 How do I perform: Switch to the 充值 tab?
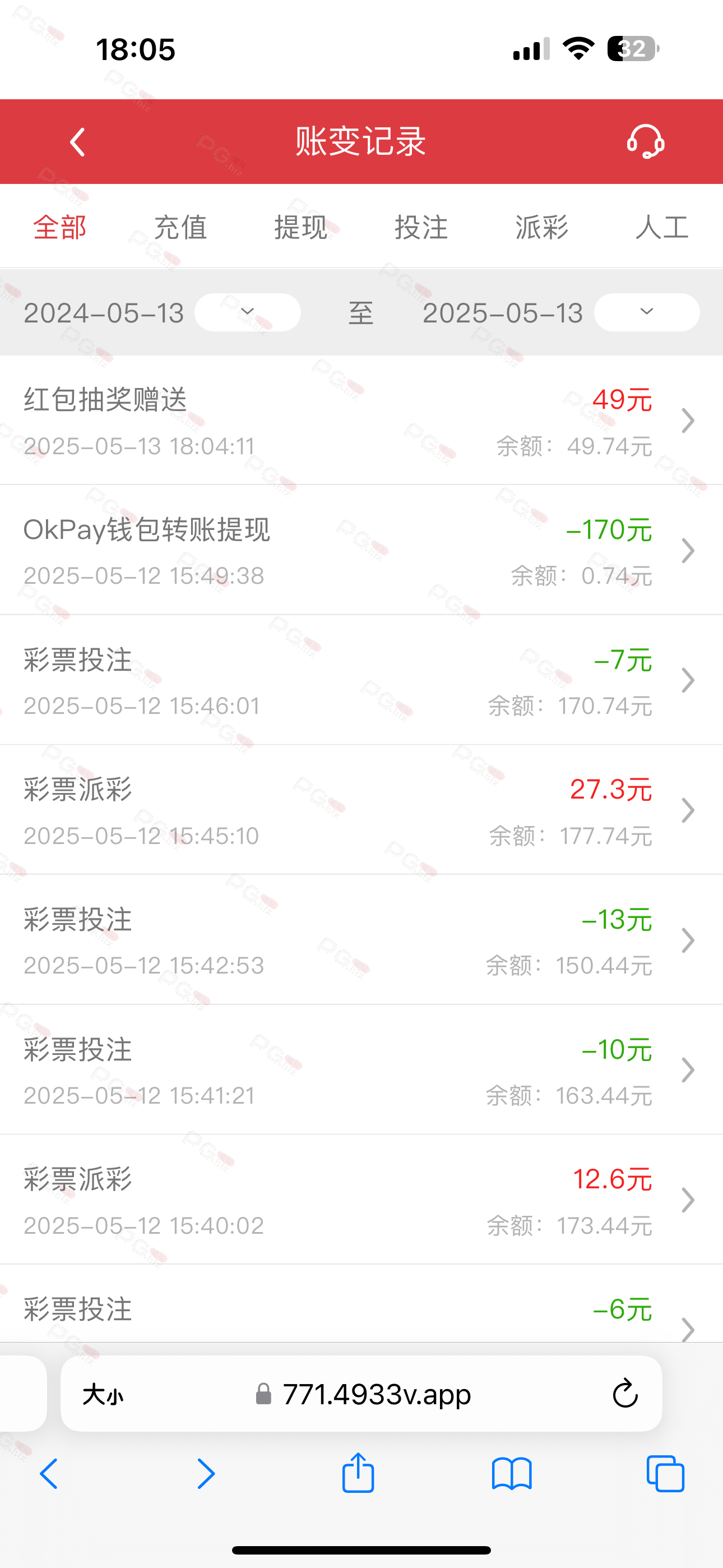coord(180,227)
